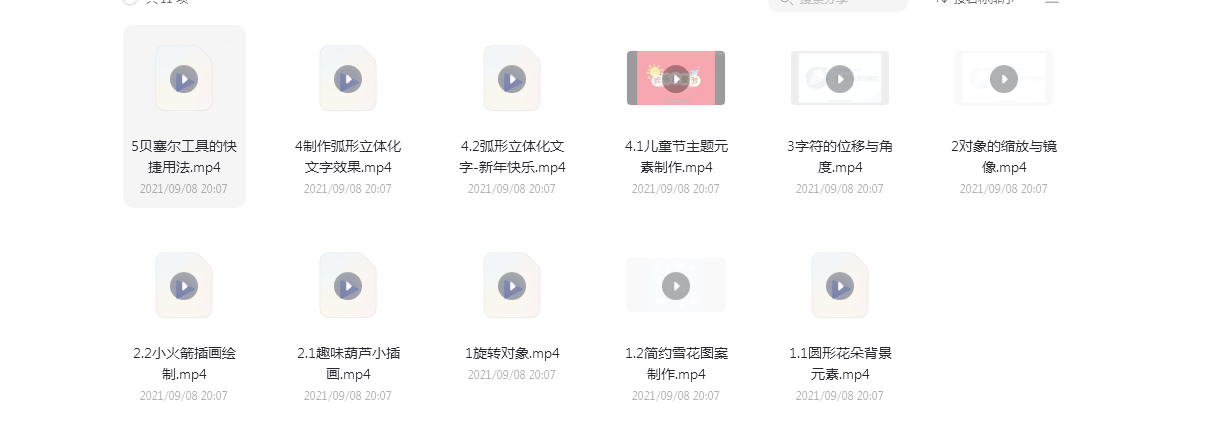1228x422 pixels.
Task: Play 3字符的位移与角度.mp4 video
Action: [840, 79]
